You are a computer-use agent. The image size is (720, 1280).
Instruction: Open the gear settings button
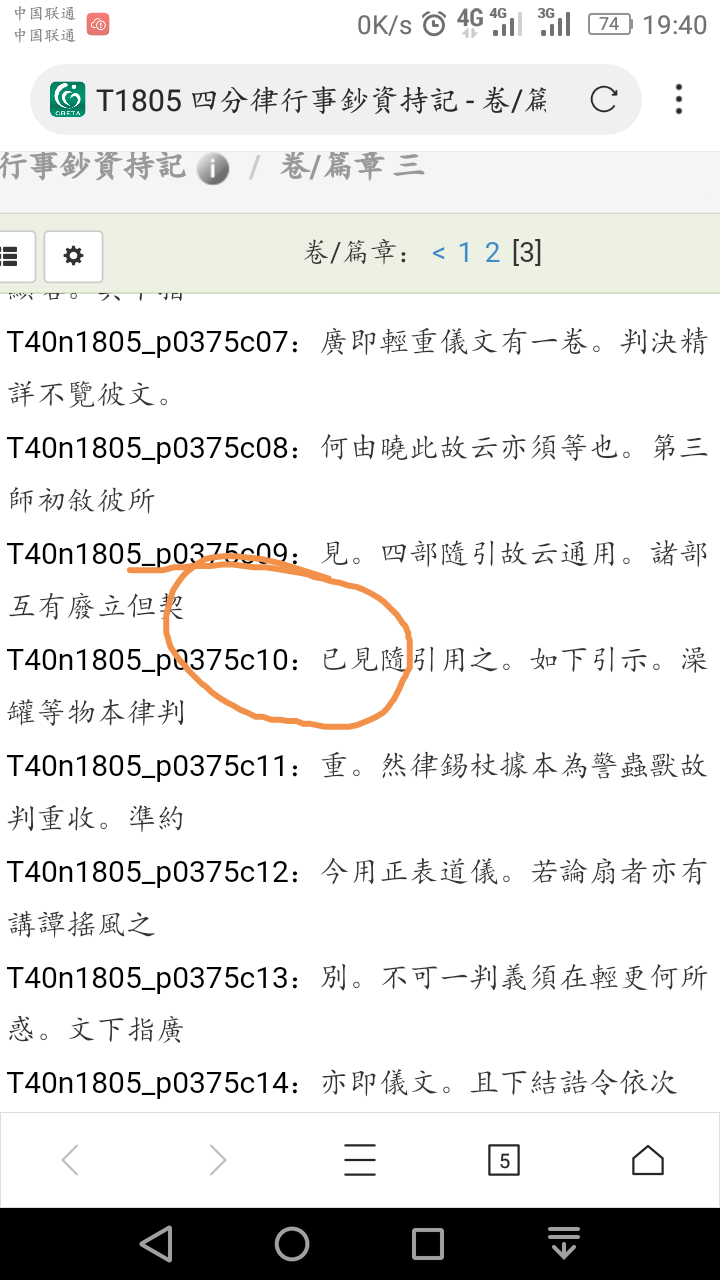click(x=73, y=256)
